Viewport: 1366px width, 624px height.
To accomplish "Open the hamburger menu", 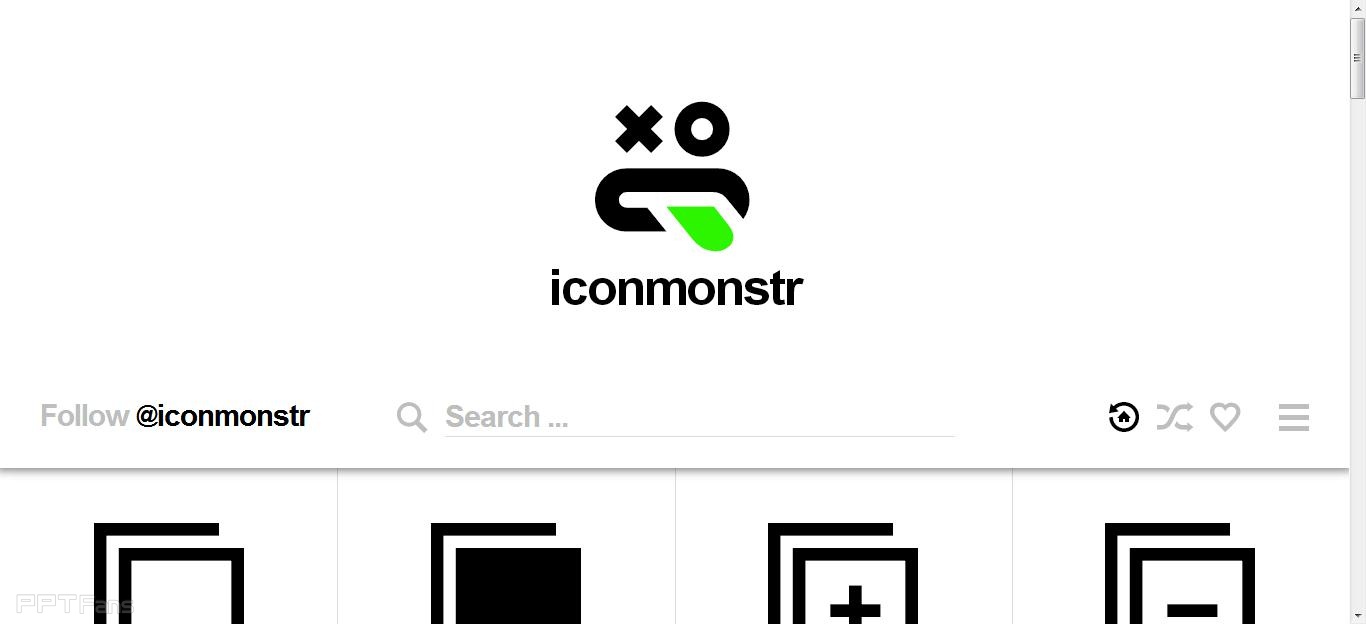I will pos(1293,417).
